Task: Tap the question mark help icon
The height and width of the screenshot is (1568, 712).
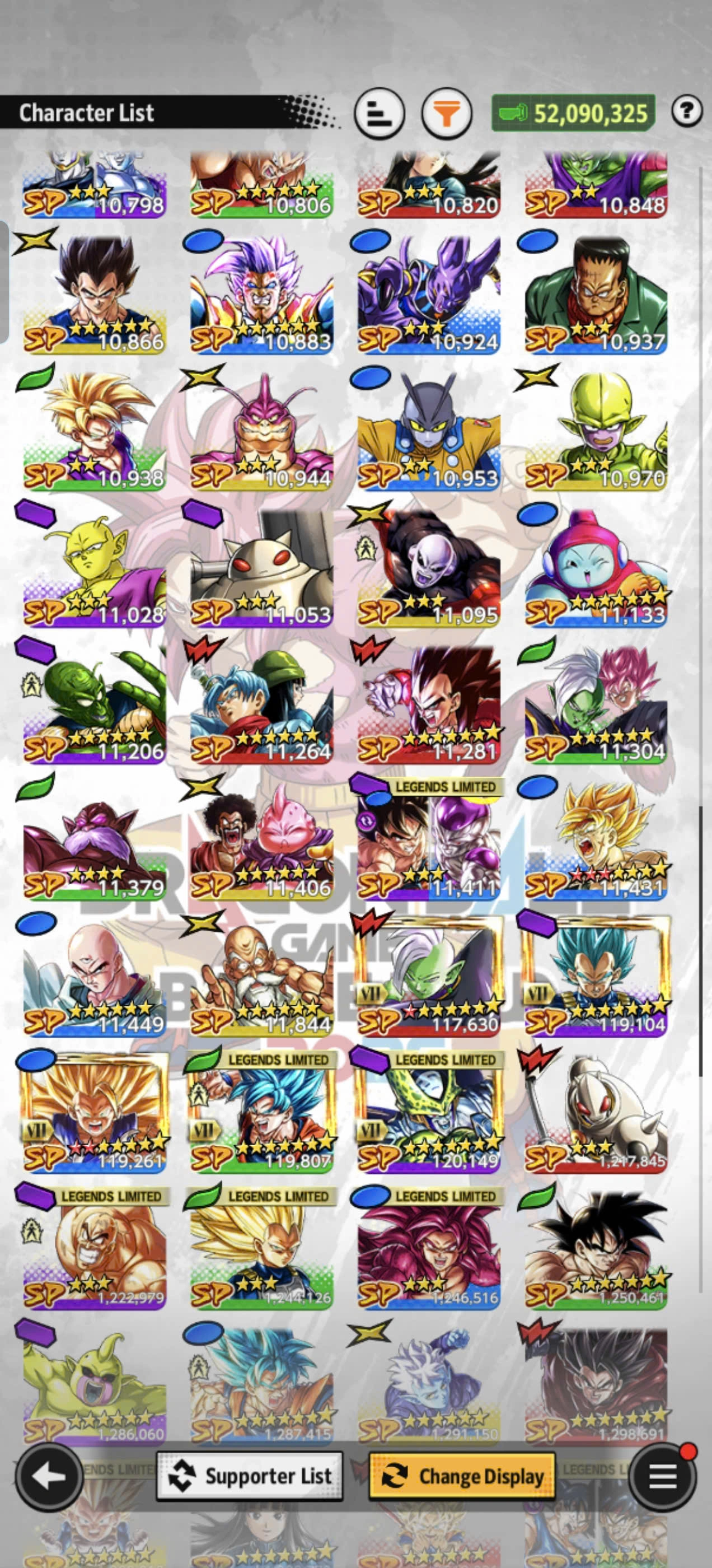Action: (687, 111)
